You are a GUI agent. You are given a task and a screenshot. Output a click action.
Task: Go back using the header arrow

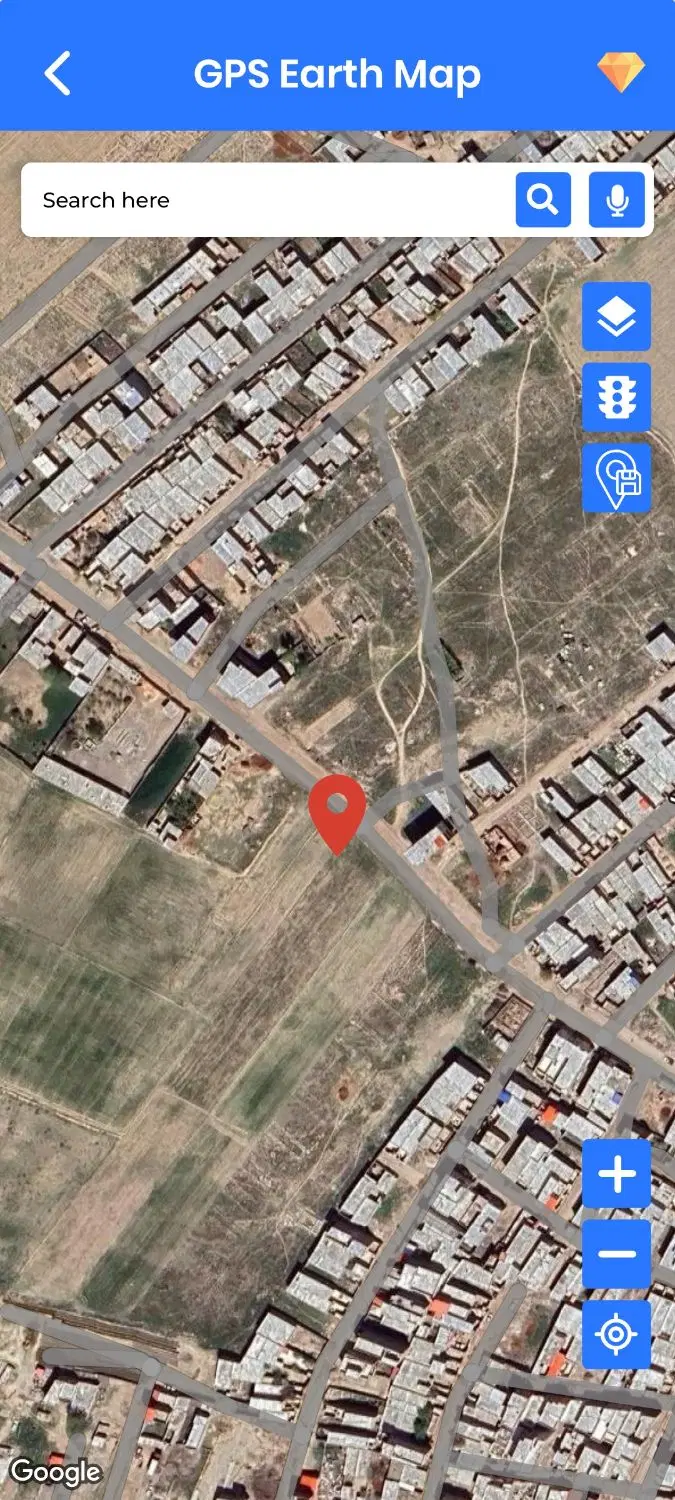[x=58, y=74]
